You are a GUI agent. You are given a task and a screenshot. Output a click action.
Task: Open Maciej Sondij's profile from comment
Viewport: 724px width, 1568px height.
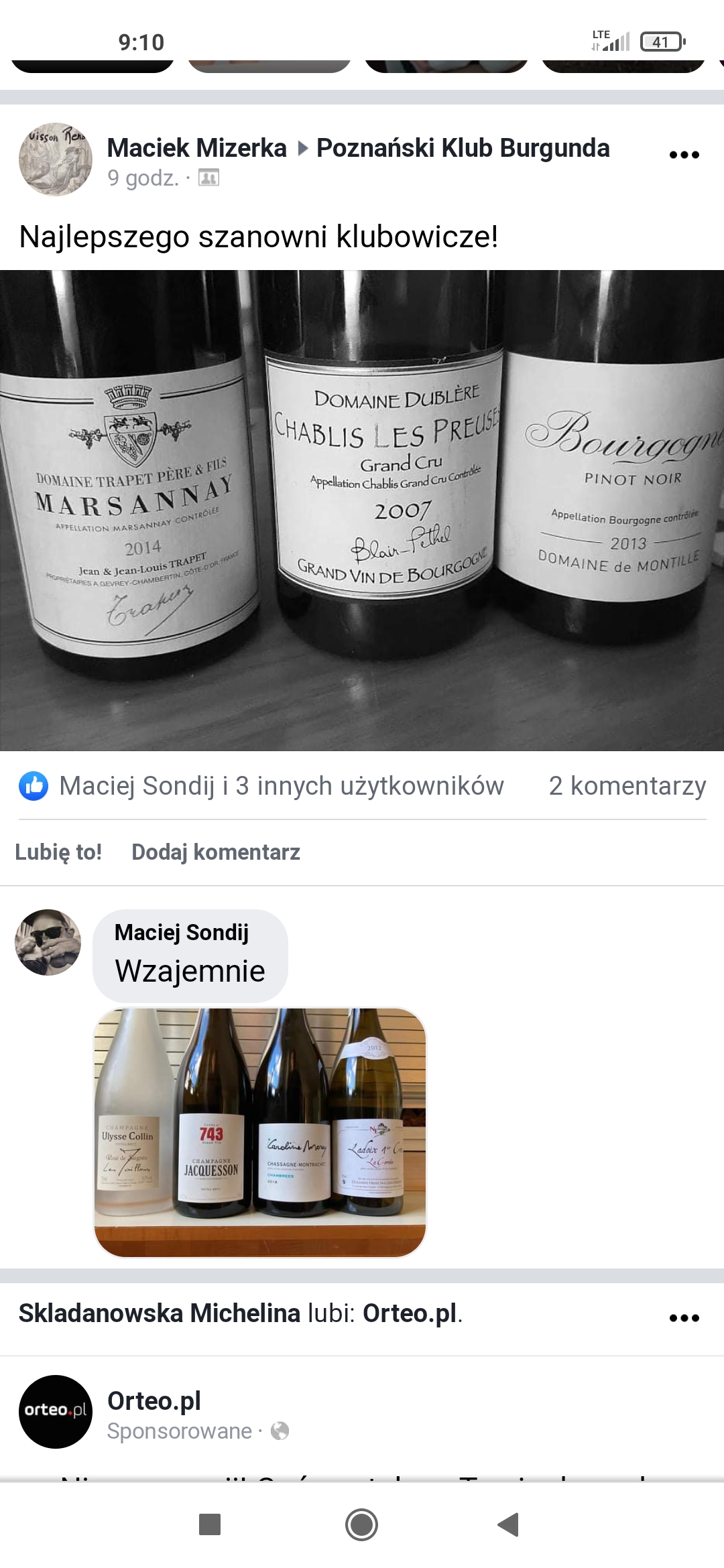[x=182, y=932]
